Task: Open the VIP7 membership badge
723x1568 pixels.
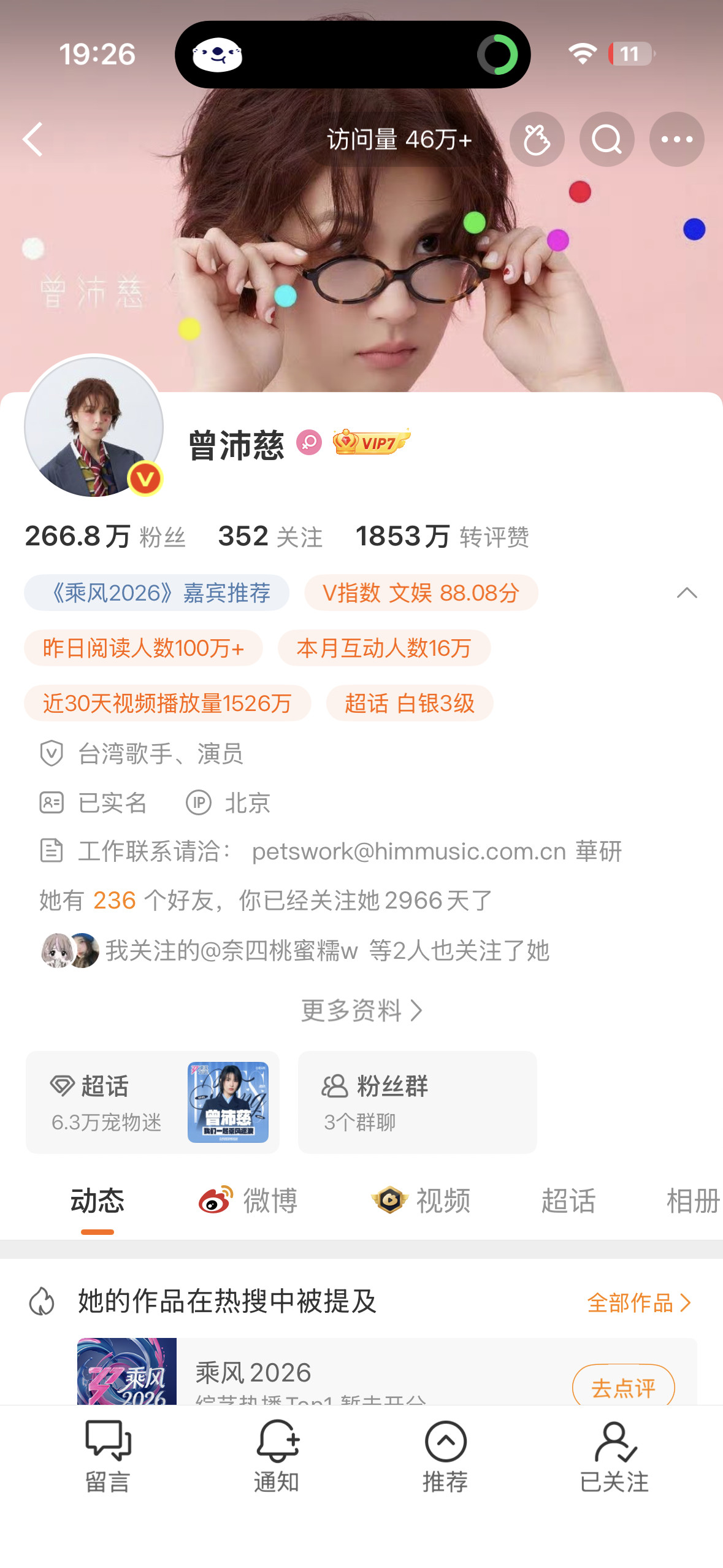Action: (x=370, y=443)
